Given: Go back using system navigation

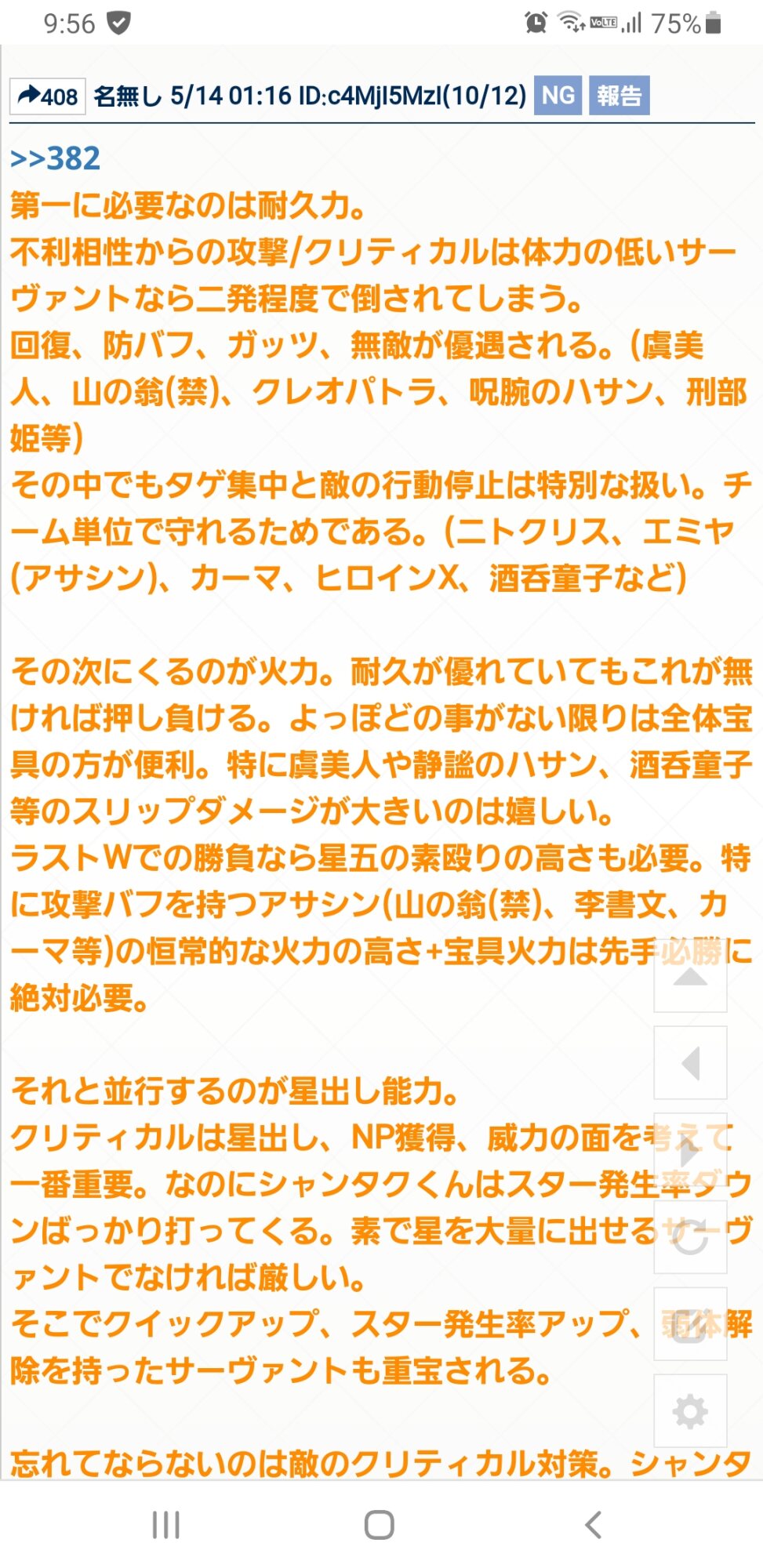Looking at the screenshot, I should click(x=594, y=1525).
